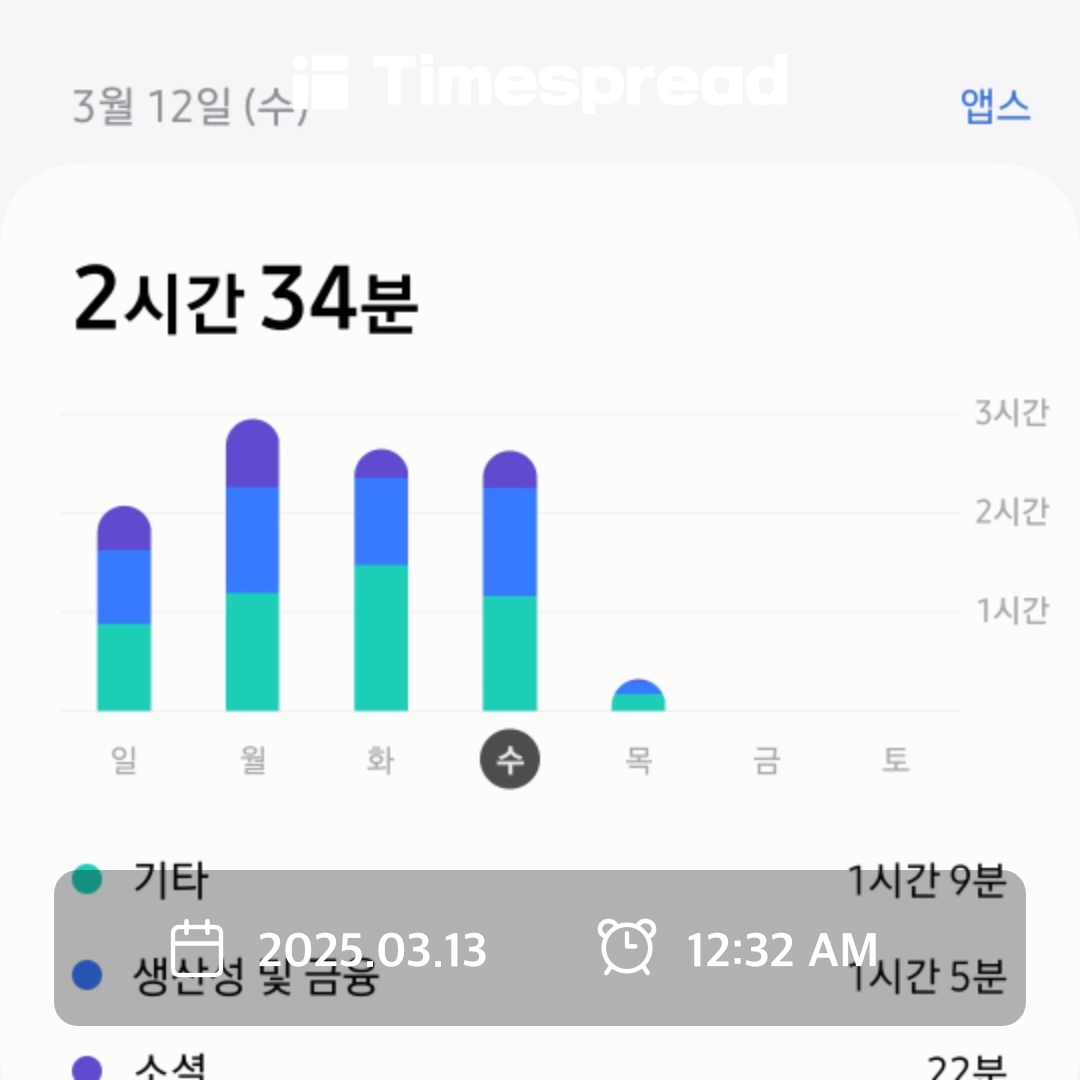Tap the highlighted 수 day marker
Screen dimensions: 1080x1080
(x=510, y=760)
